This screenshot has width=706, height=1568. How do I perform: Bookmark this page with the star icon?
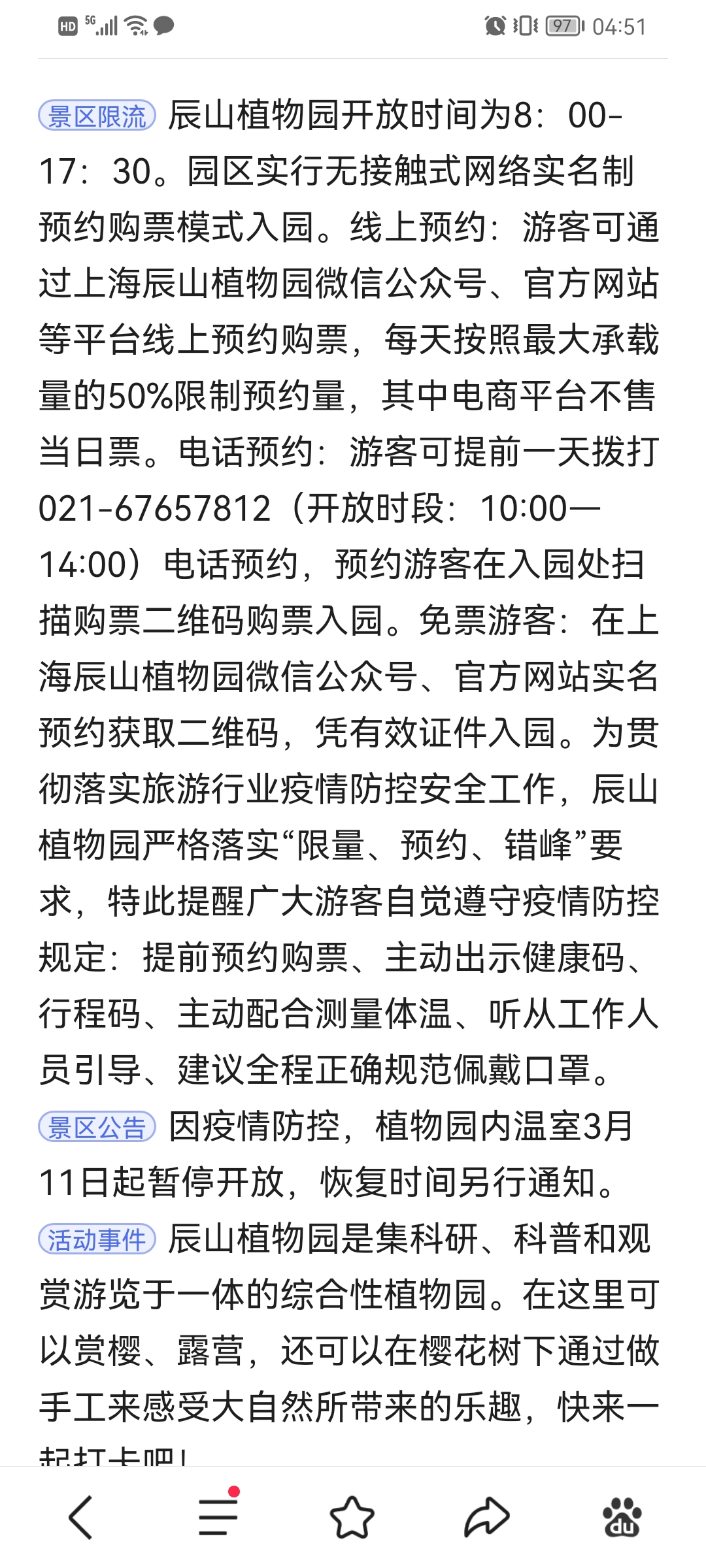[352, 1517]
